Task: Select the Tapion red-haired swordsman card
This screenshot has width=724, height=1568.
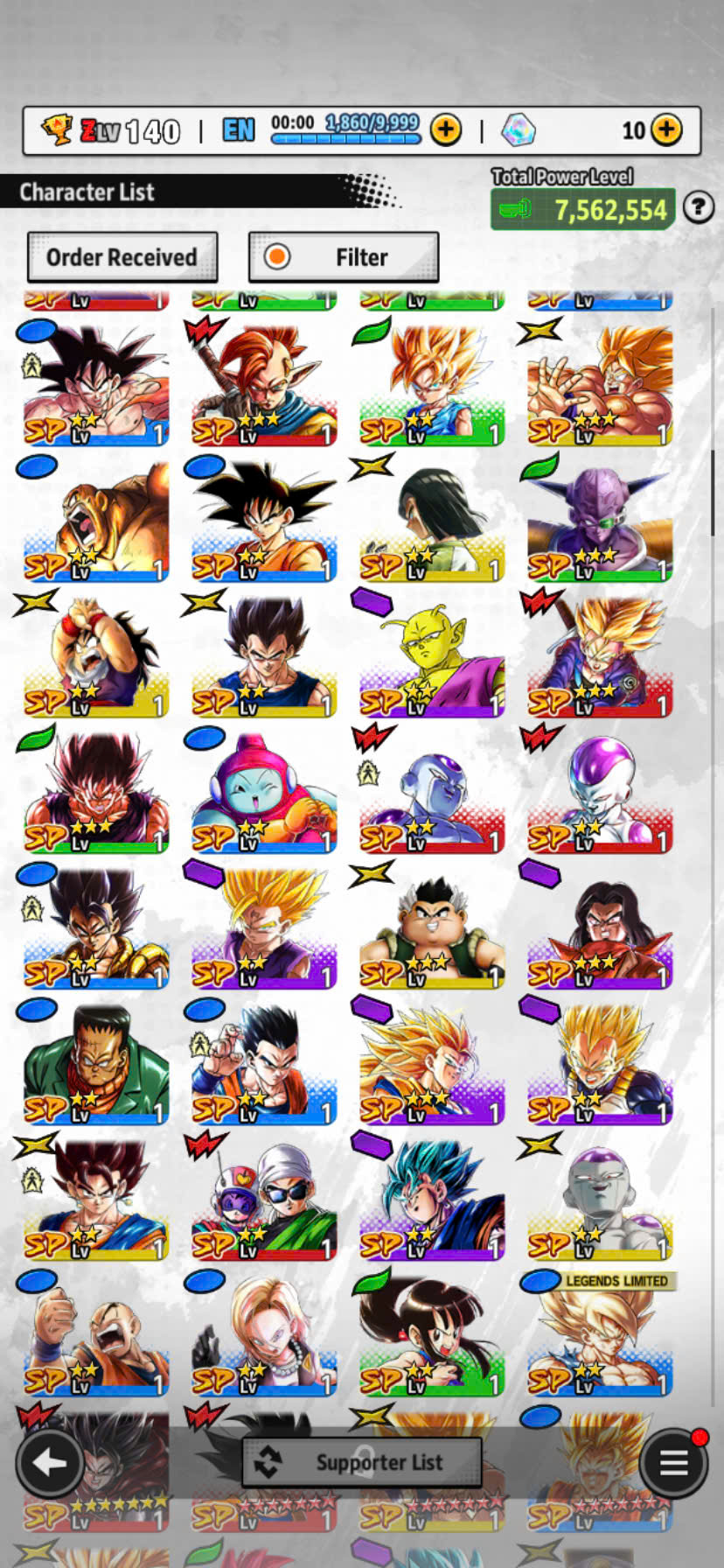Action: [264, 384]
